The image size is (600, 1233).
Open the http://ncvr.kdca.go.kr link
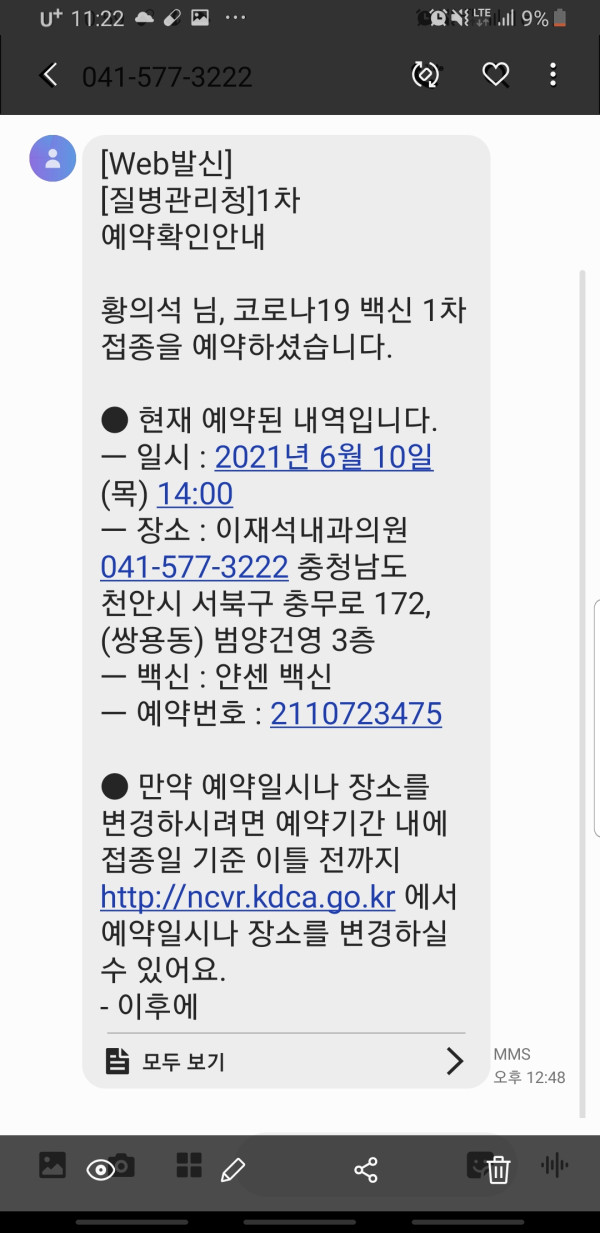click(248, 897)
